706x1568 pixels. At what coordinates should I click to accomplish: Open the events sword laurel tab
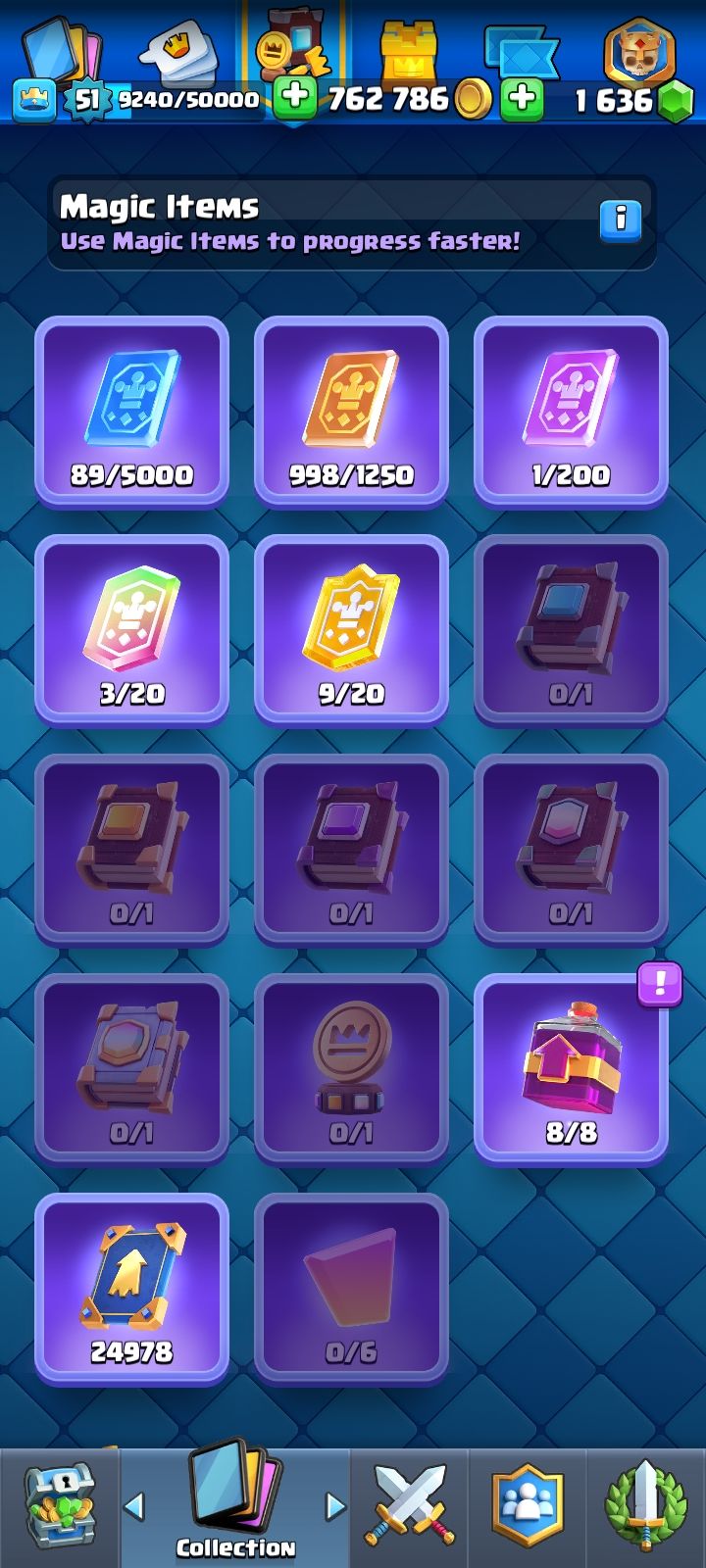(x=645, y=1507)
